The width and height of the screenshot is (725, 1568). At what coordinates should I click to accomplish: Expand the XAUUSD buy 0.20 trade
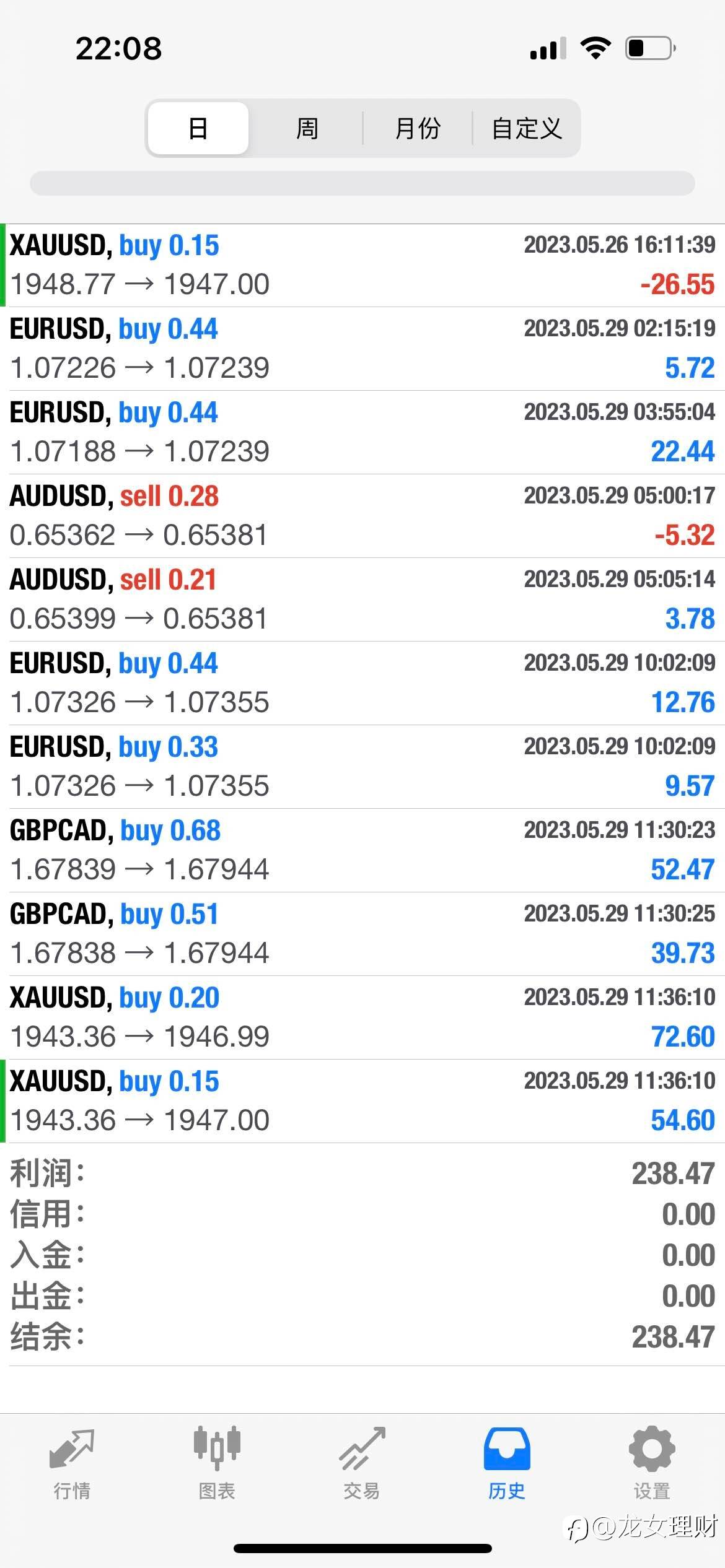click(362, 1017)
